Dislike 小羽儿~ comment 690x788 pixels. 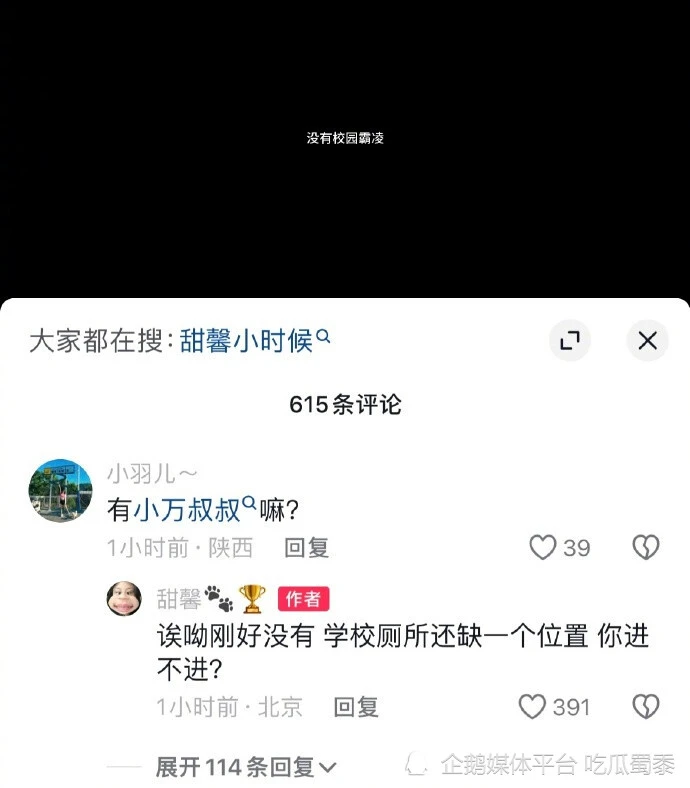[646, 547]
